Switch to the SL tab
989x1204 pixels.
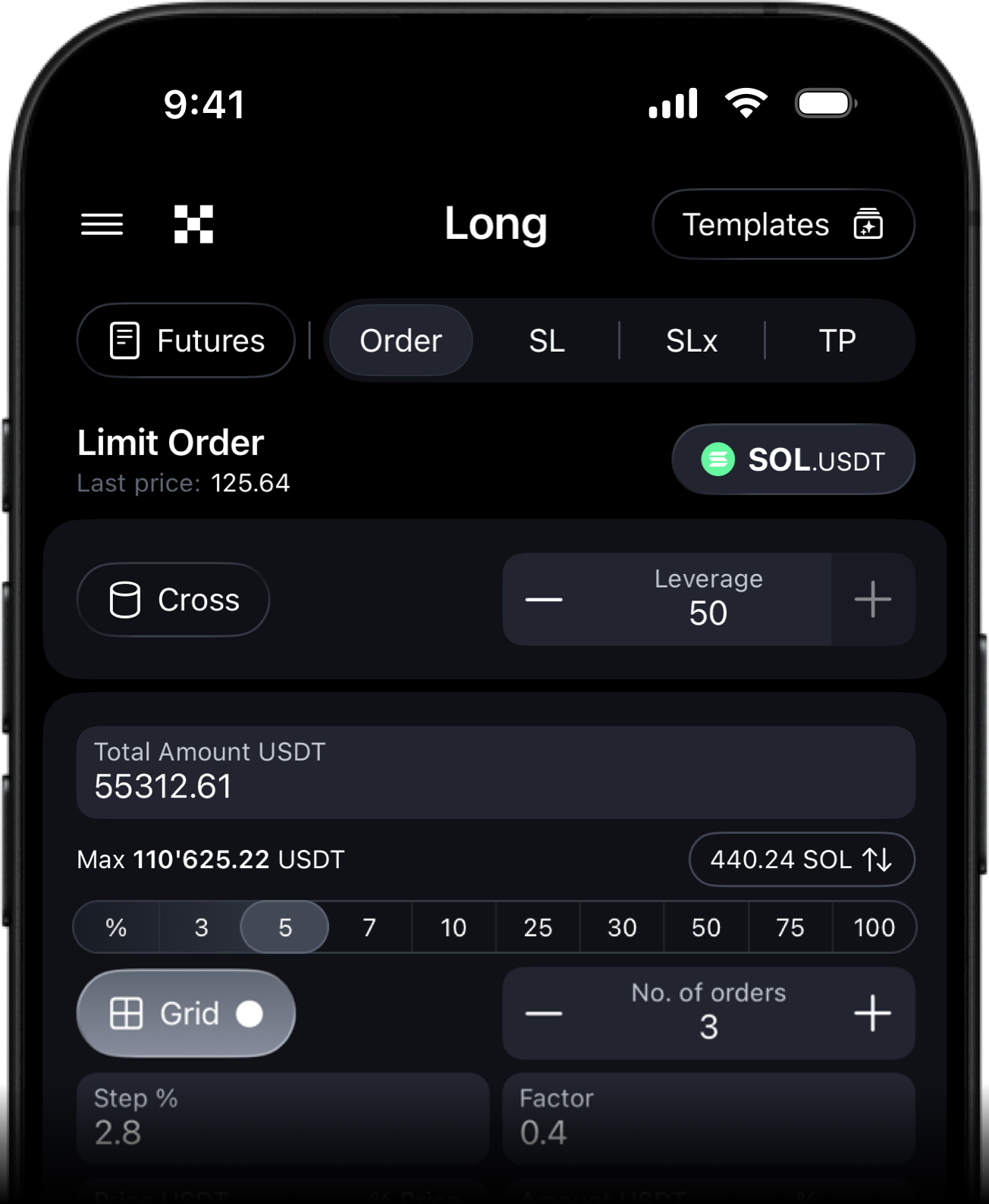click(x=547, y=340)
